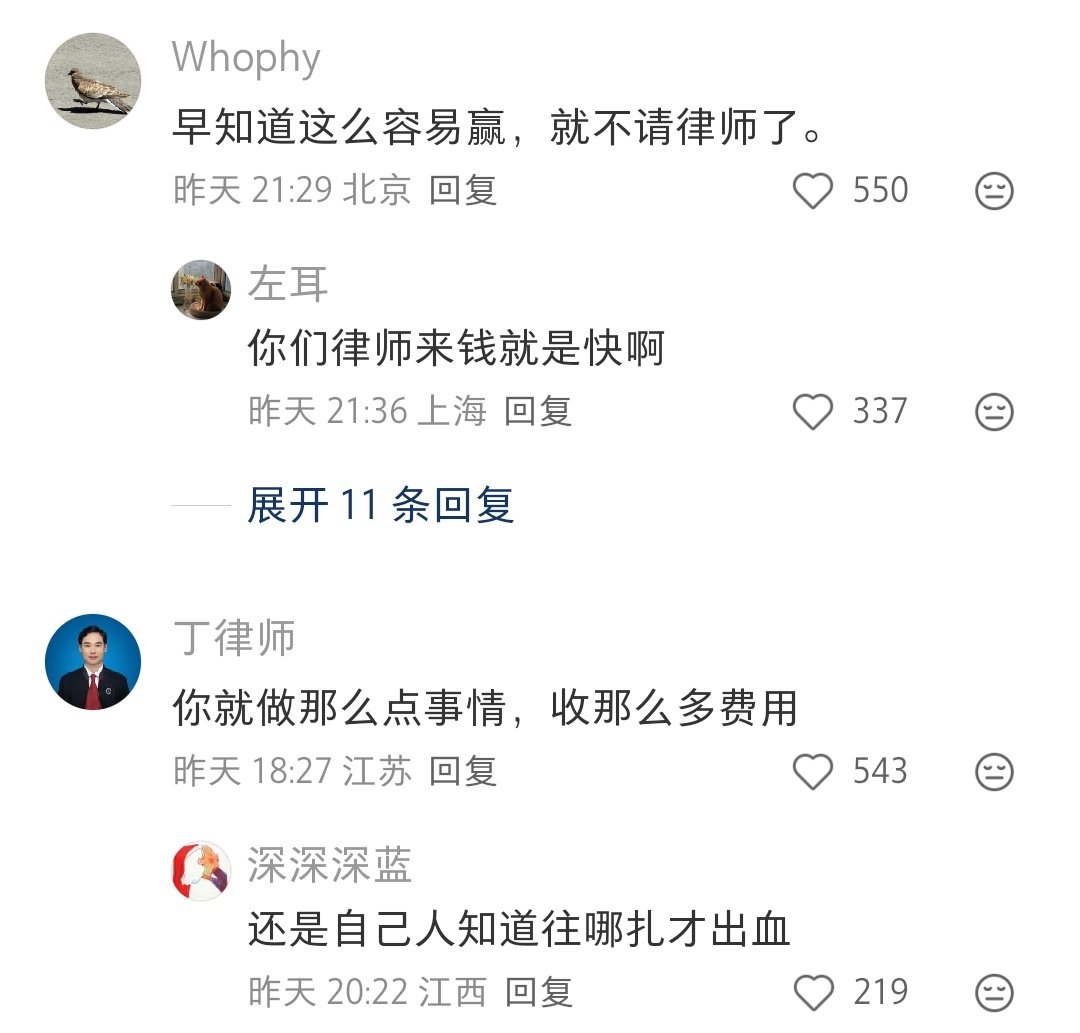Viewport: 1080px width, 1033px height.
Task: Open 丁律师's profile avatar
Action: (93, 662)
